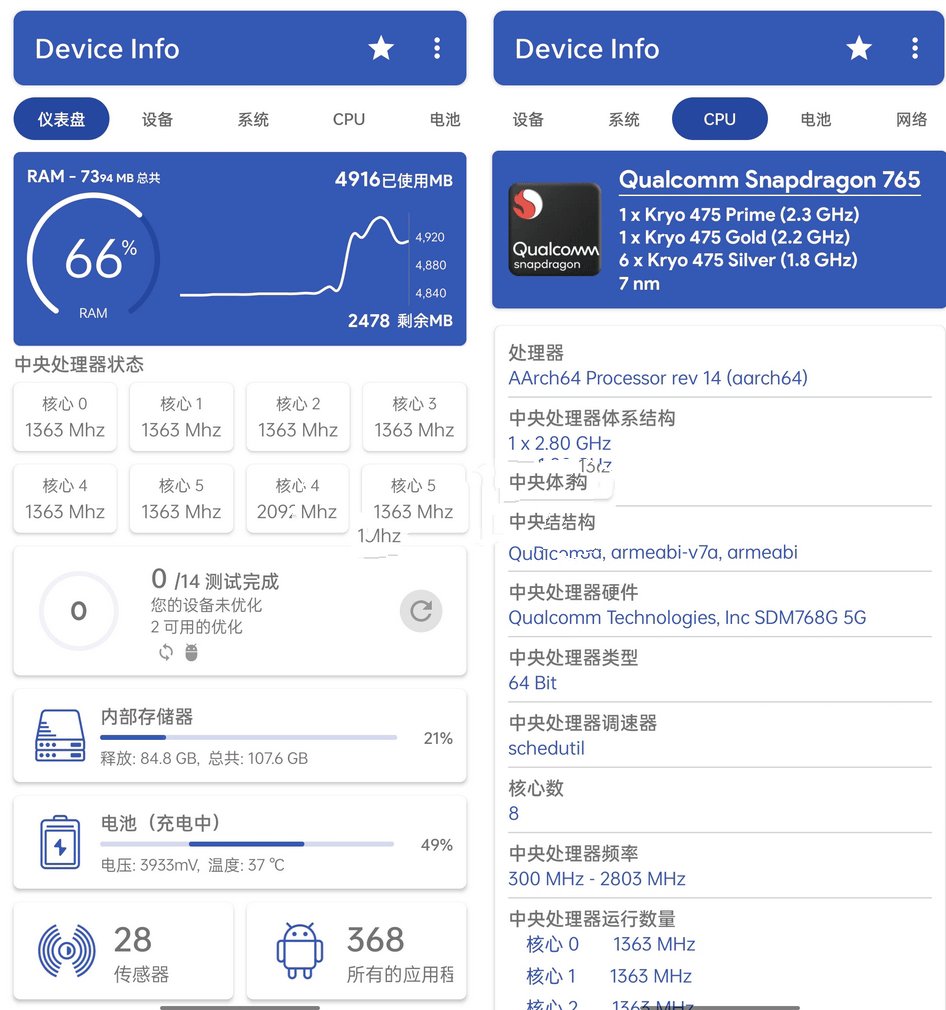Tap the Qualcomm Snapdragon logo

point(555,231)
